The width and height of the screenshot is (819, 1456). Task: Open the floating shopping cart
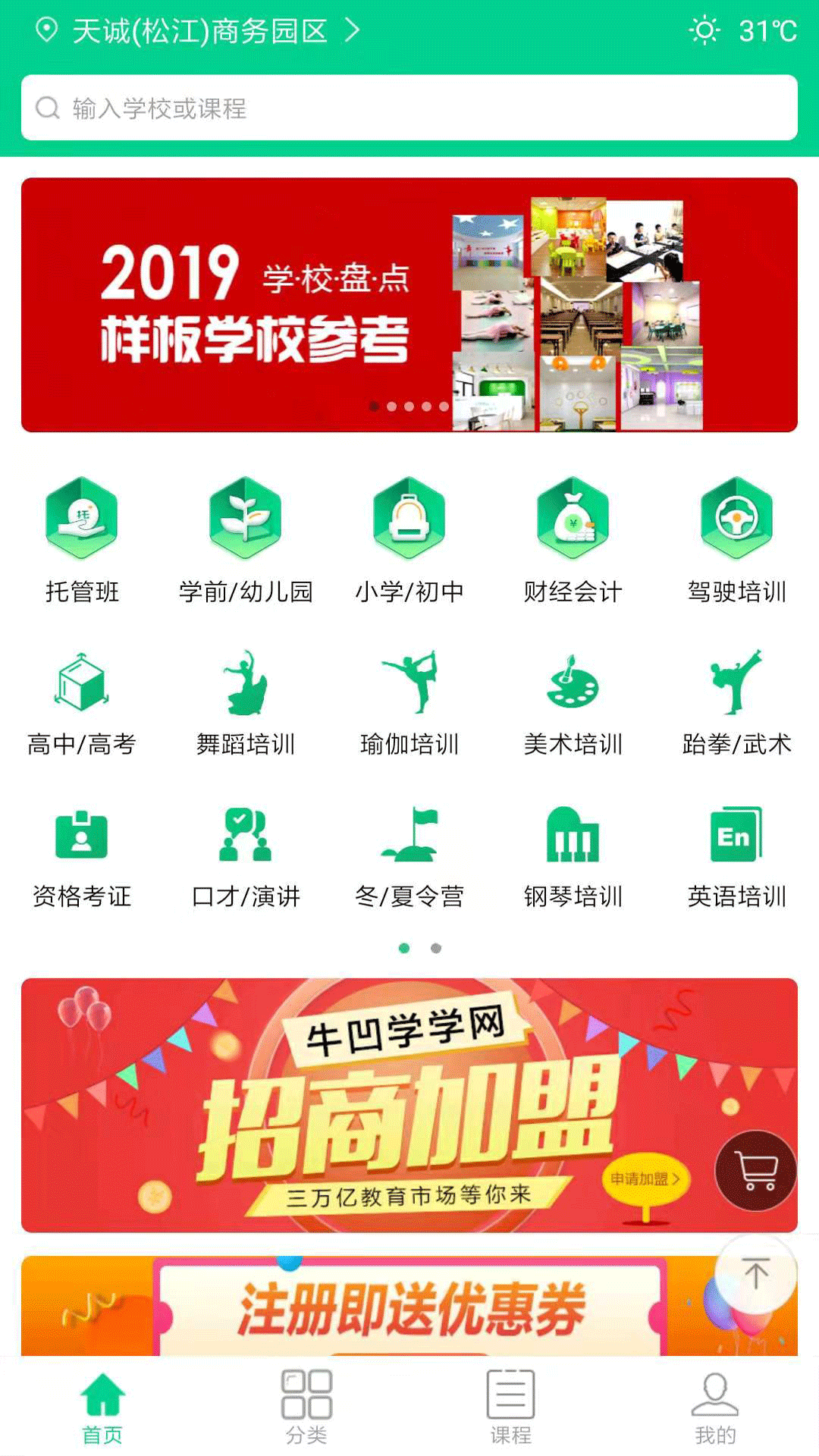click(755, 1171)
